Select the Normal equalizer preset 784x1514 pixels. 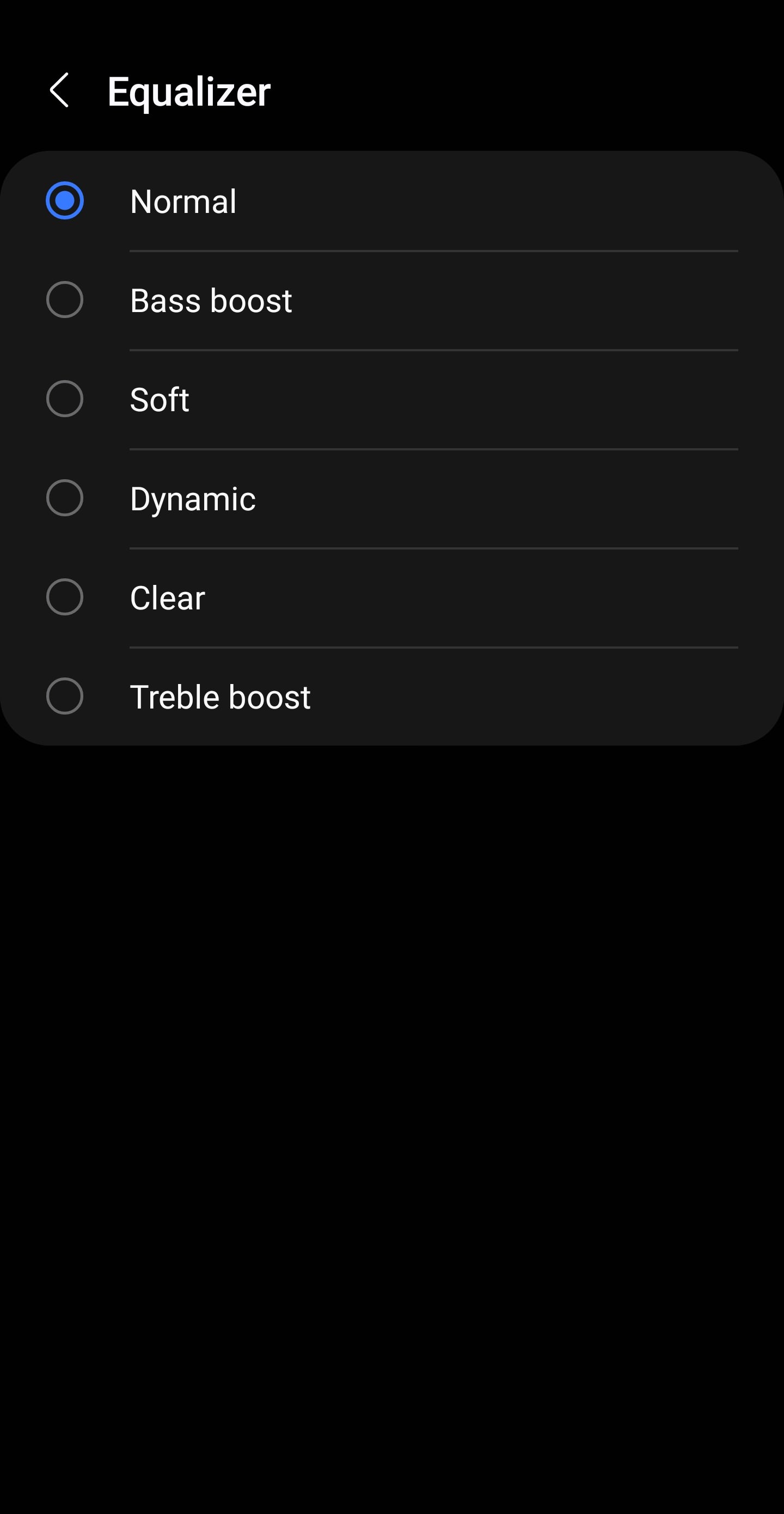pyautogui.click(x=65, y=201)
